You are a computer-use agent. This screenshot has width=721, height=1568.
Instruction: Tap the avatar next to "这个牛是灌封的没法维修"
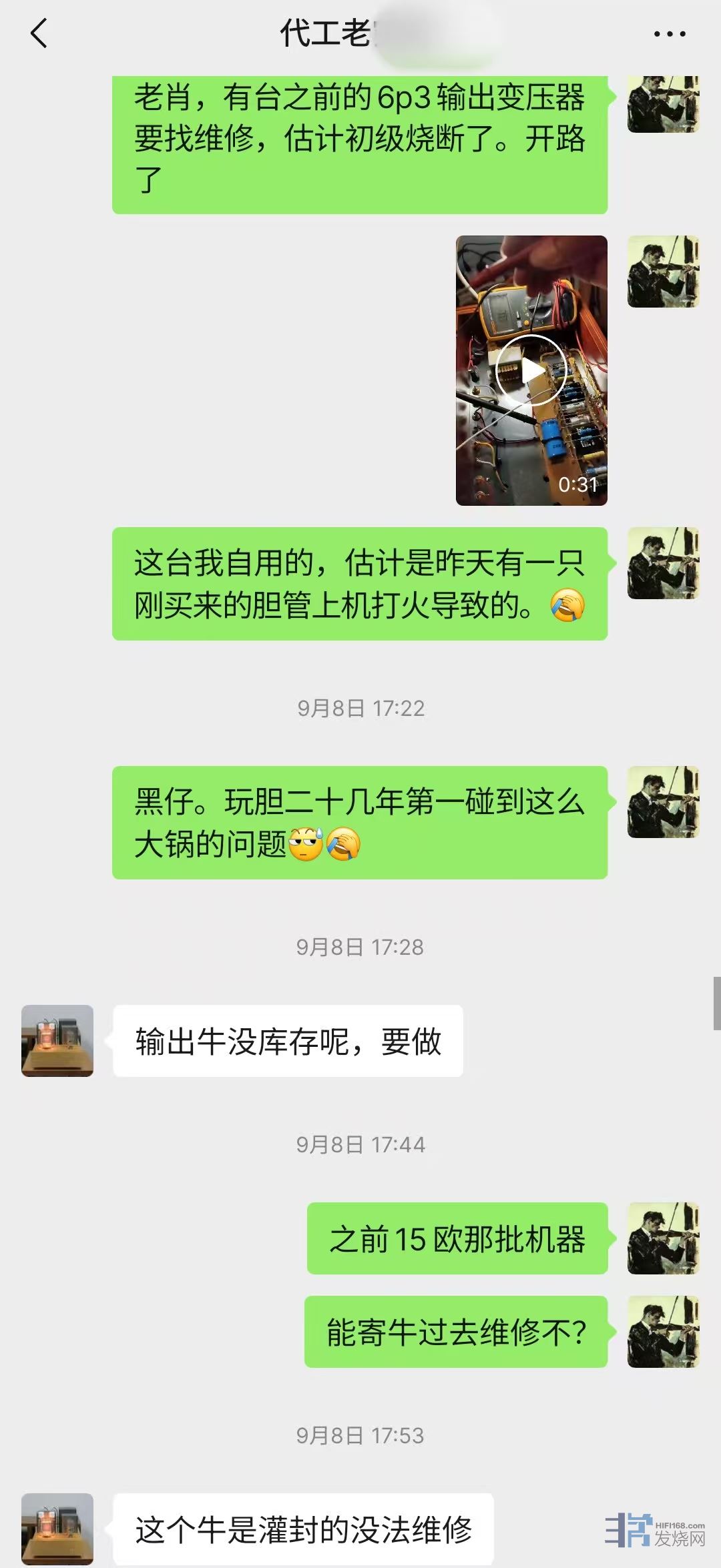click(x=57, y=1529)
